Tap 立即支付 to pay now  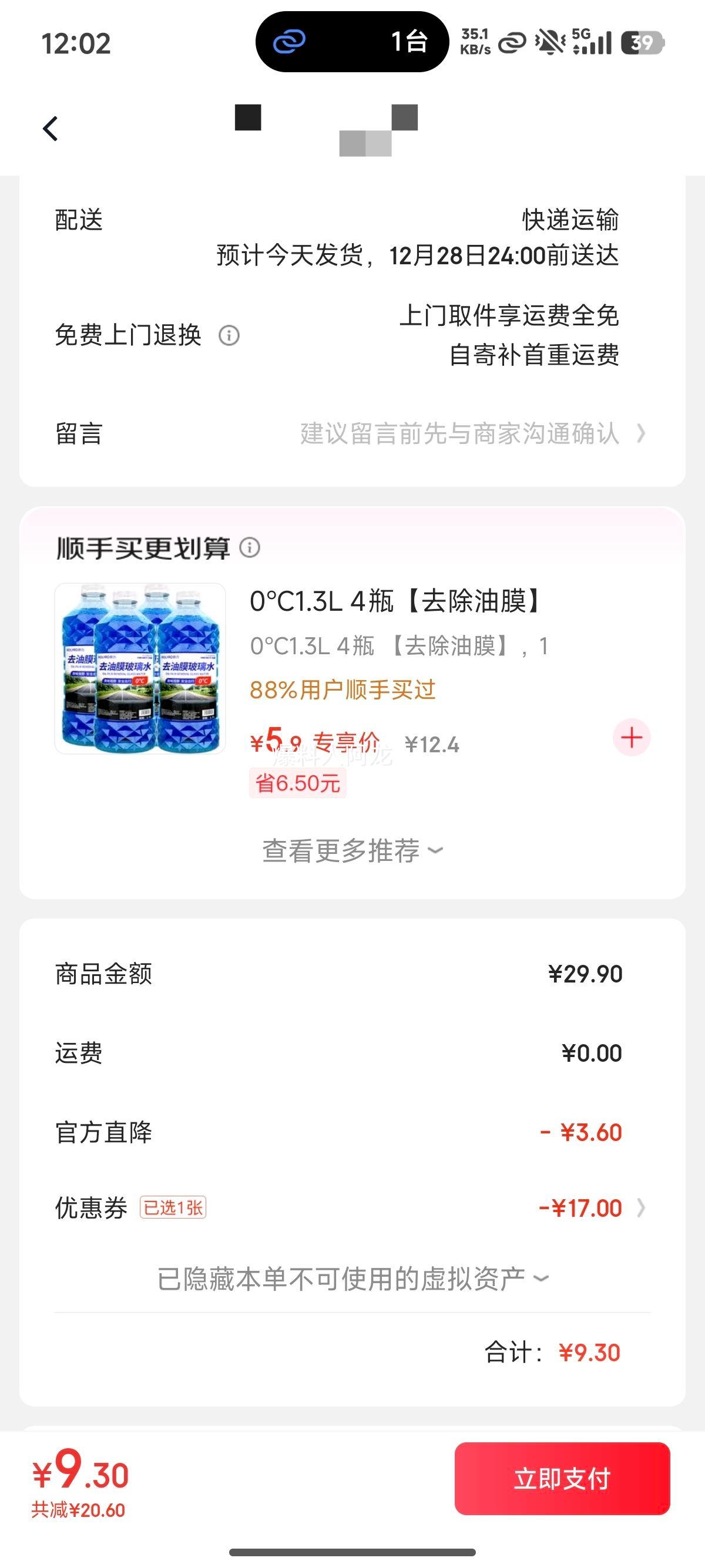(561, 1478)
